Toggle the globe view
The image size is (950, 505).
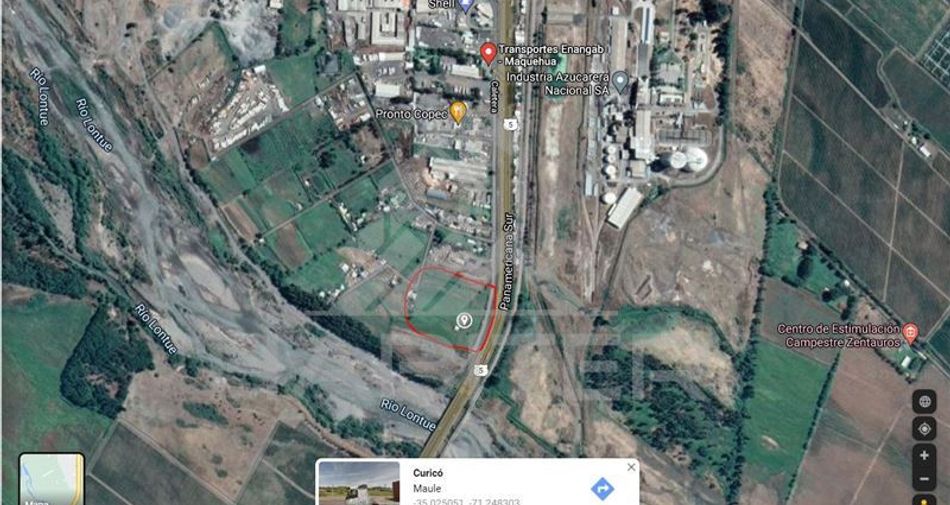[x=924, y=402]
